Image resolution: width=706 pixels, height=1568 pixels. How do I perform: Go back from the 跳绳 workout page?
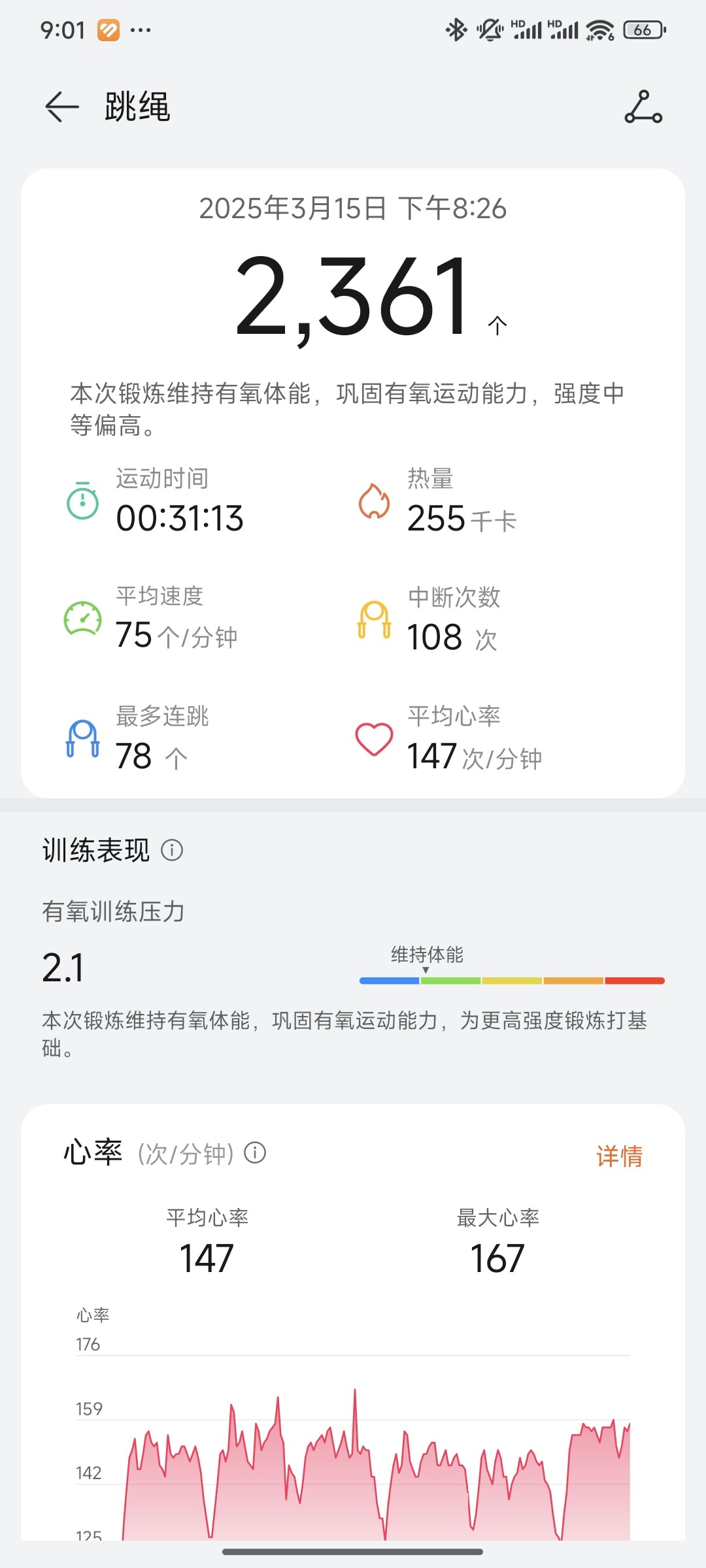point(62,106)
